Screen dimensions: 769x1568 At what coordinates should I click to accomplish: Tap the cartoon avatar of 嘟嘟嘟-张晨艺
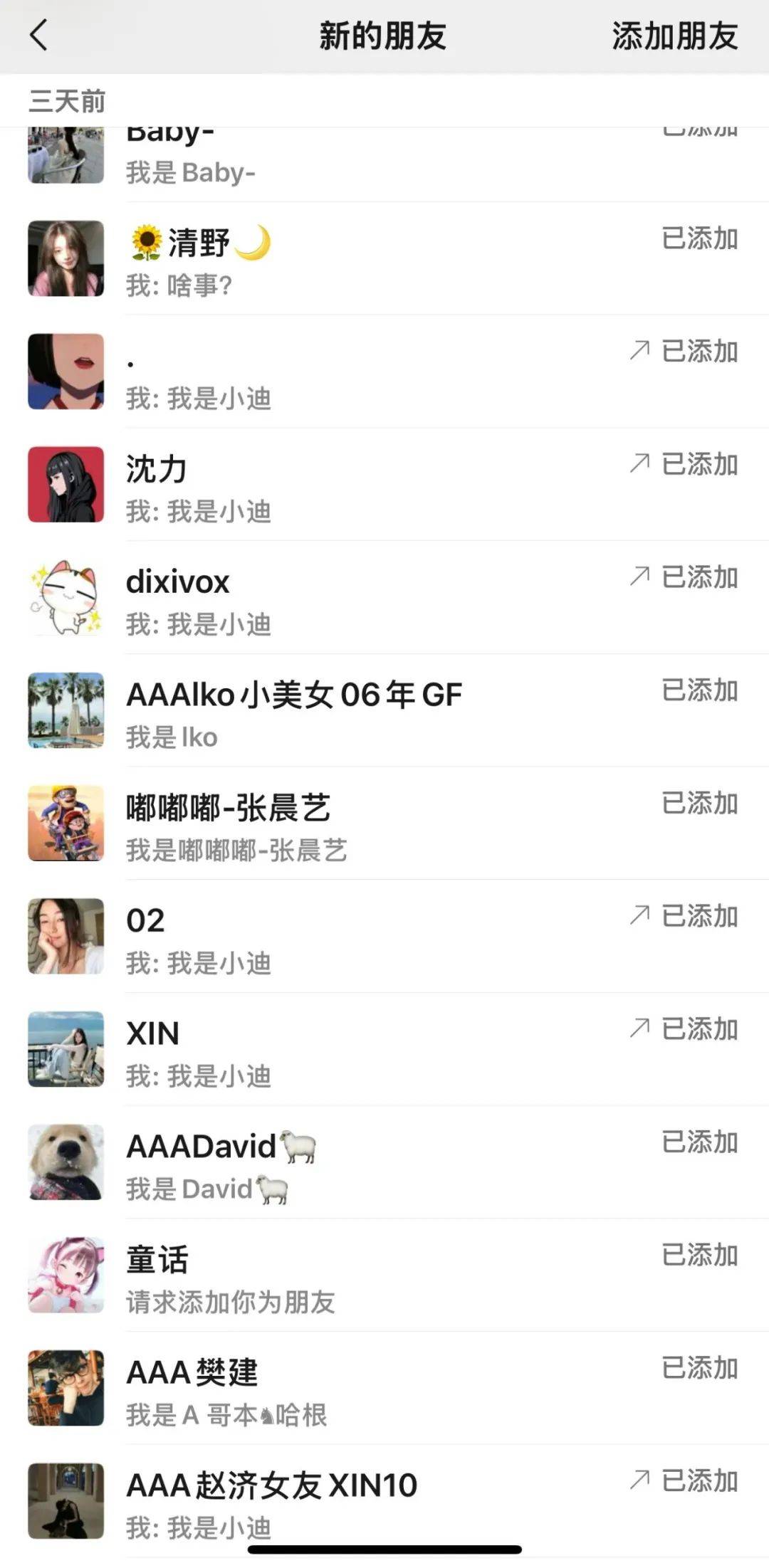pyautogui.click(x=65, y=824)
